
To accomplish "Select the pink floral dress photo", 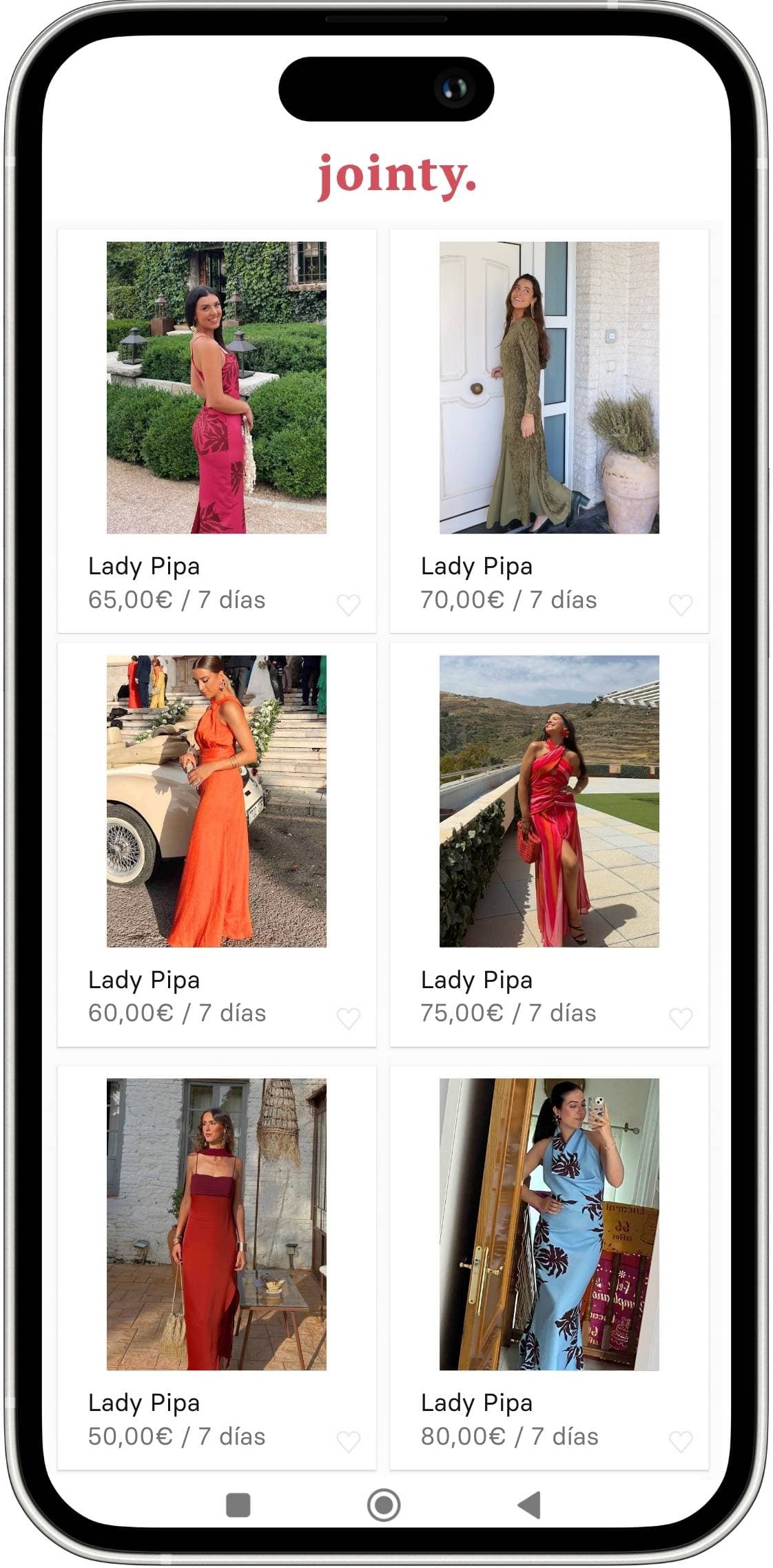I will pyautogui.click(x=216, y=386).
